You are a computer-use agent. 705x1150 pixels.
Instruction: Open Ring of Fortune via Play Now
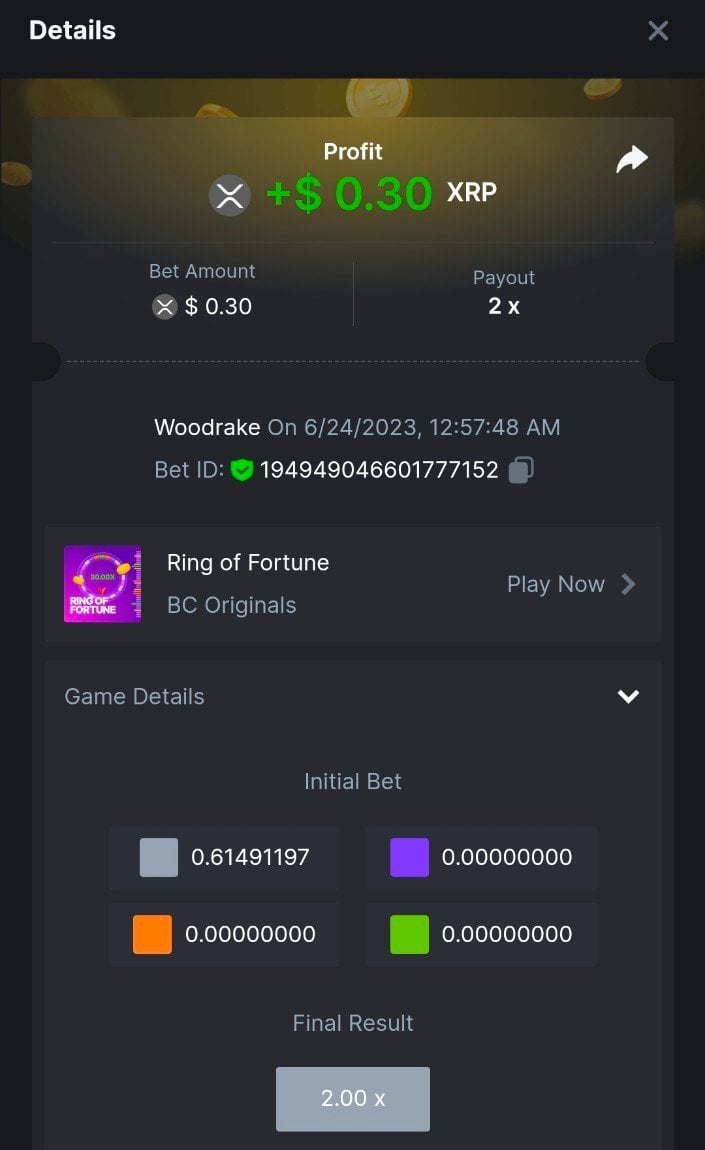(570, 584)
